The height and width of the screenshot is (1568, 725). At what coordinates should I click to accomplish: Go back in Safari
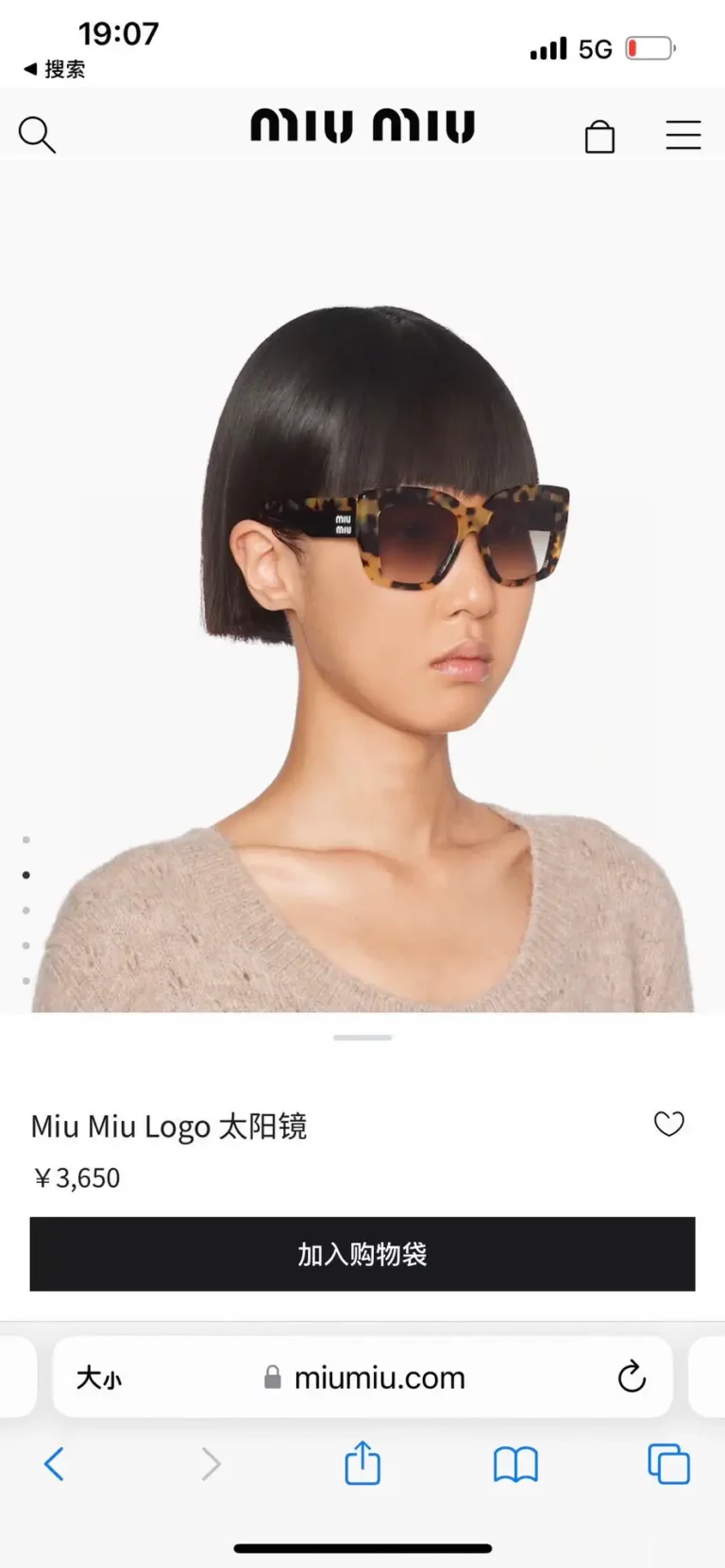pyautogui.click(x=54, y=1464)
